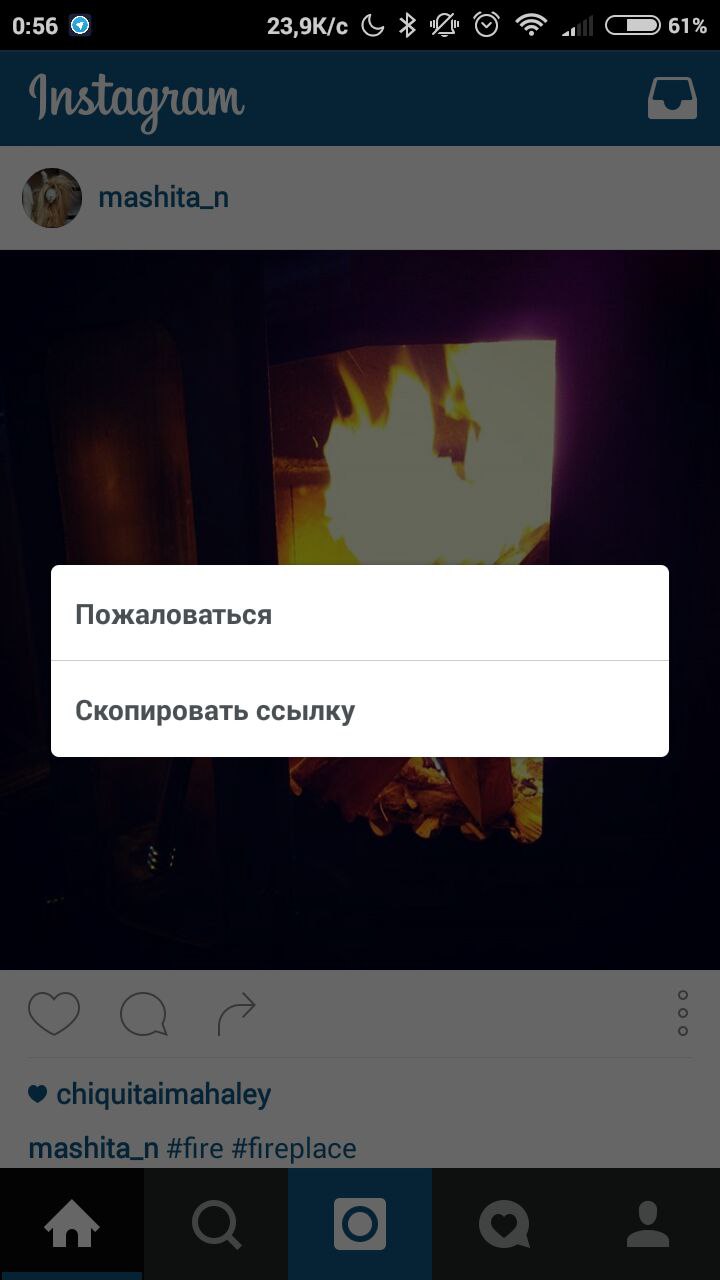This screenshot has height=1280, width=720.
Task: Go to the Home feed tab
Action: (x=72, y=1224)
